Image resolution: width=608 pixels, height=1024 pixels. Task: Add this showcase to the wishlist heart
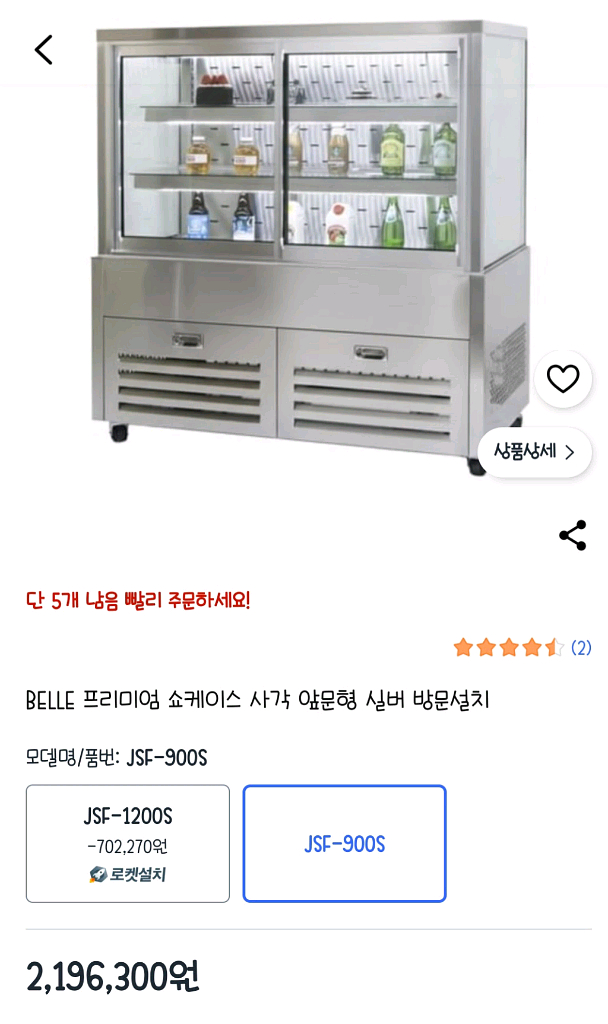click(563, 379)
